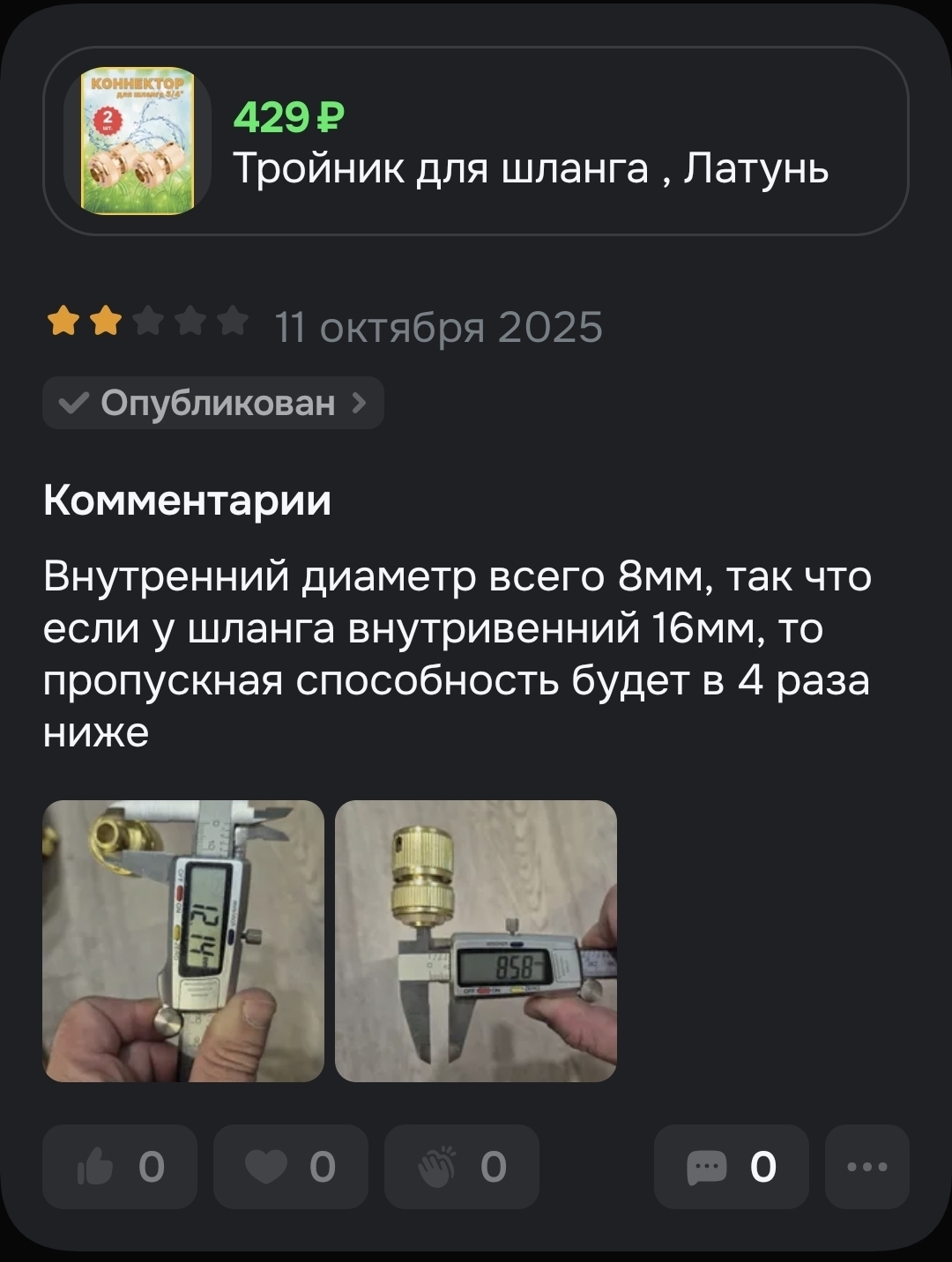Open the review's comments
Image resolution: width=952 pixels, height=1262 pixels.
[x=731, y=1167]
